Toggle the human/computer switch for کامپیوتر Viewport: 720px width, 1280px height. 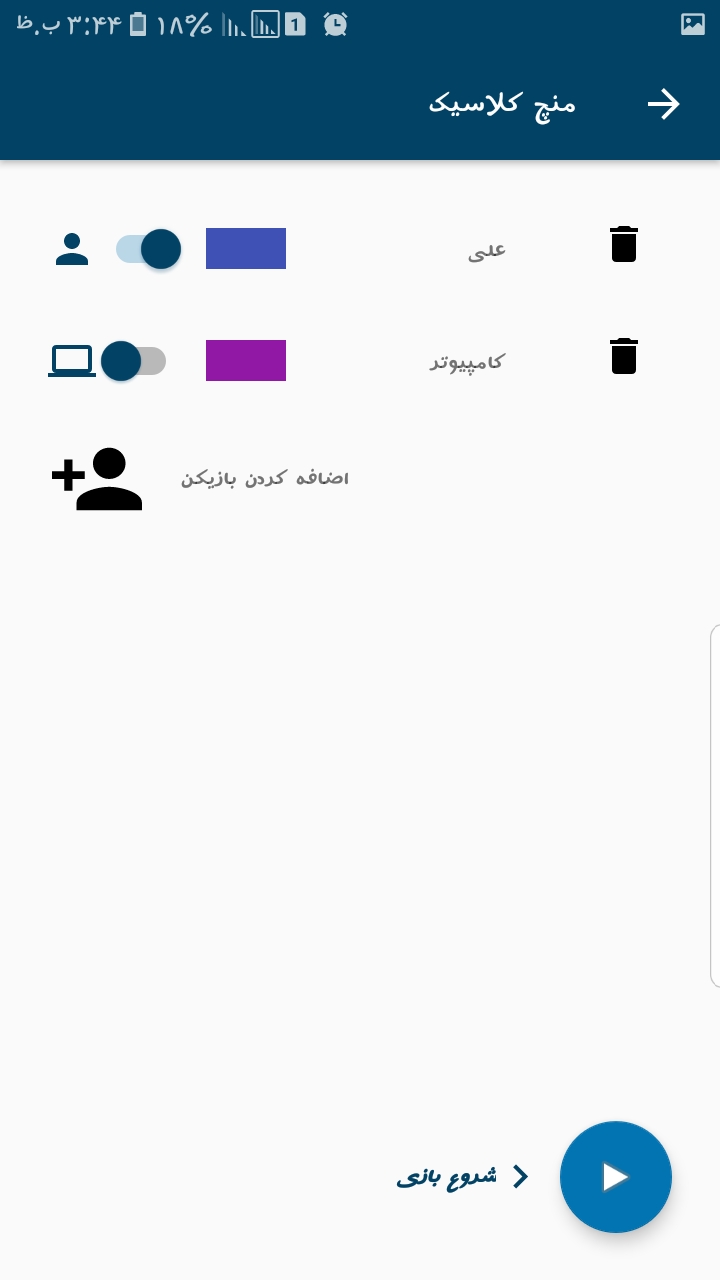tap(134, 361)
